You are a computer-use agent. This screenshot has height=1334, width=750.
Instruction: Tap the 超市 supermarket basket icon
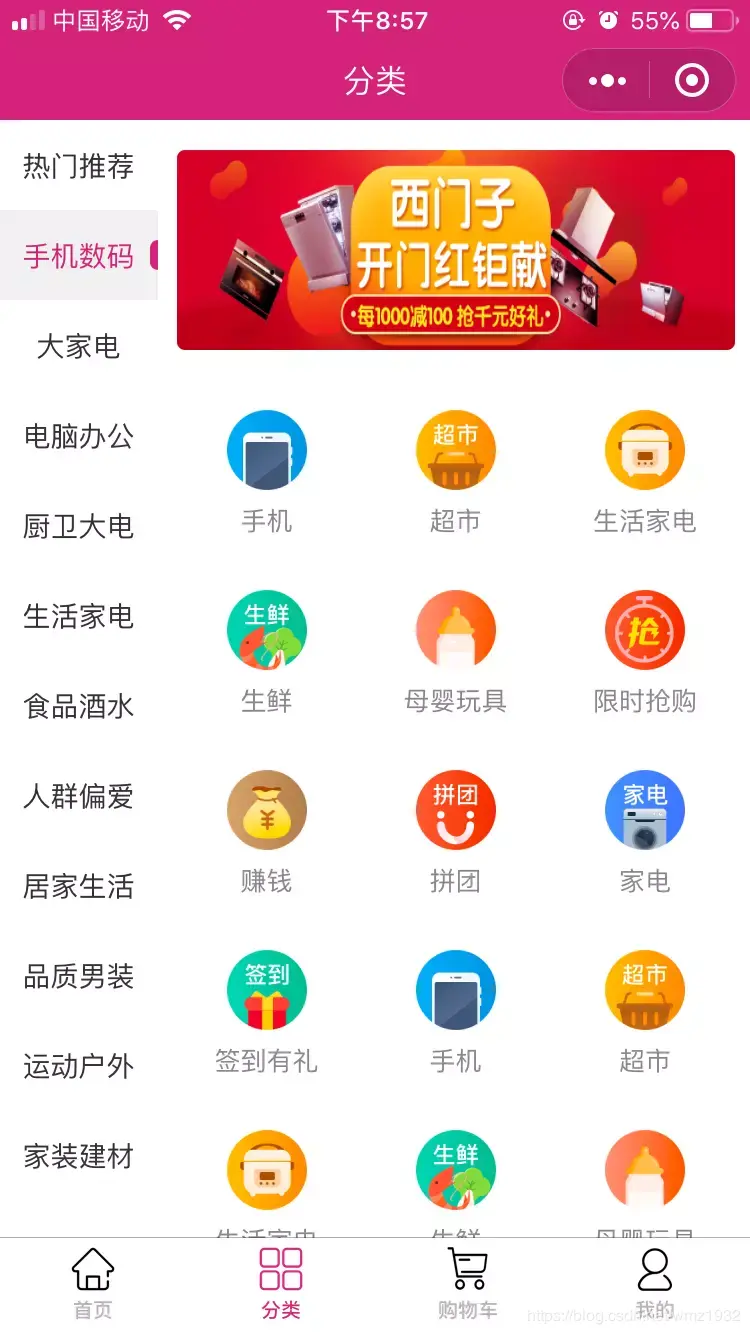coord(455,450)
